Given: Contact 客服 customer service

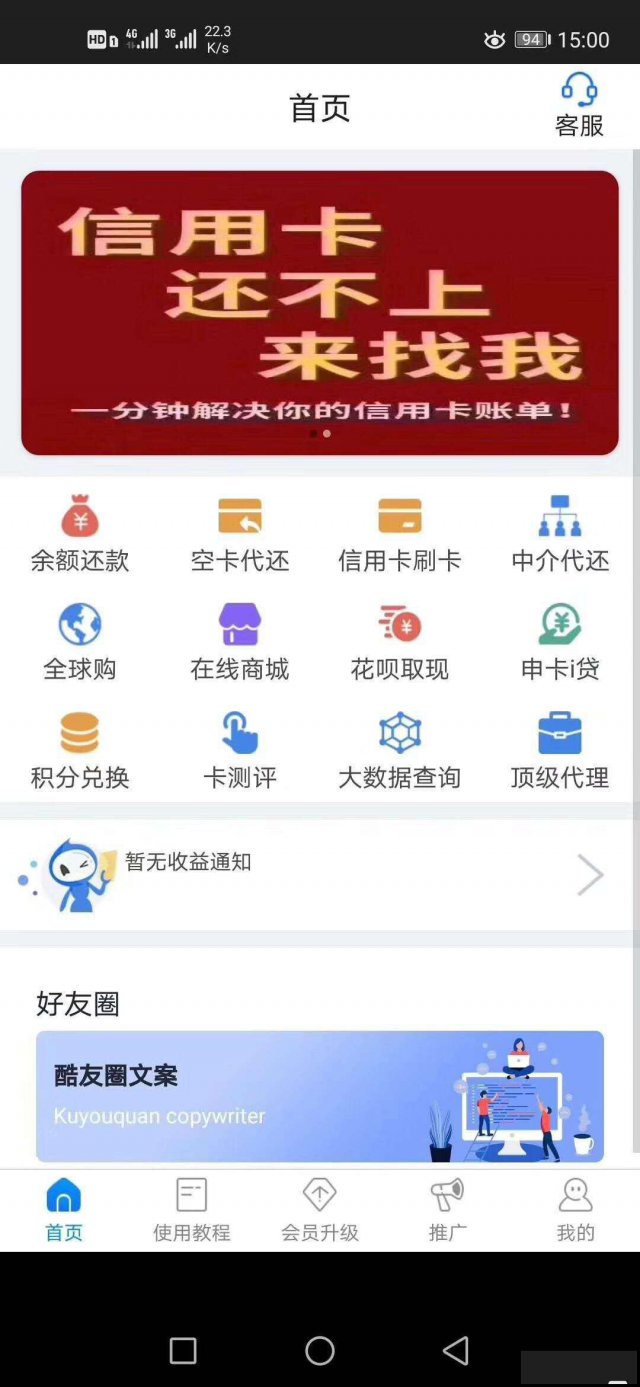Looking at the screenshot, I should [579, 105].
